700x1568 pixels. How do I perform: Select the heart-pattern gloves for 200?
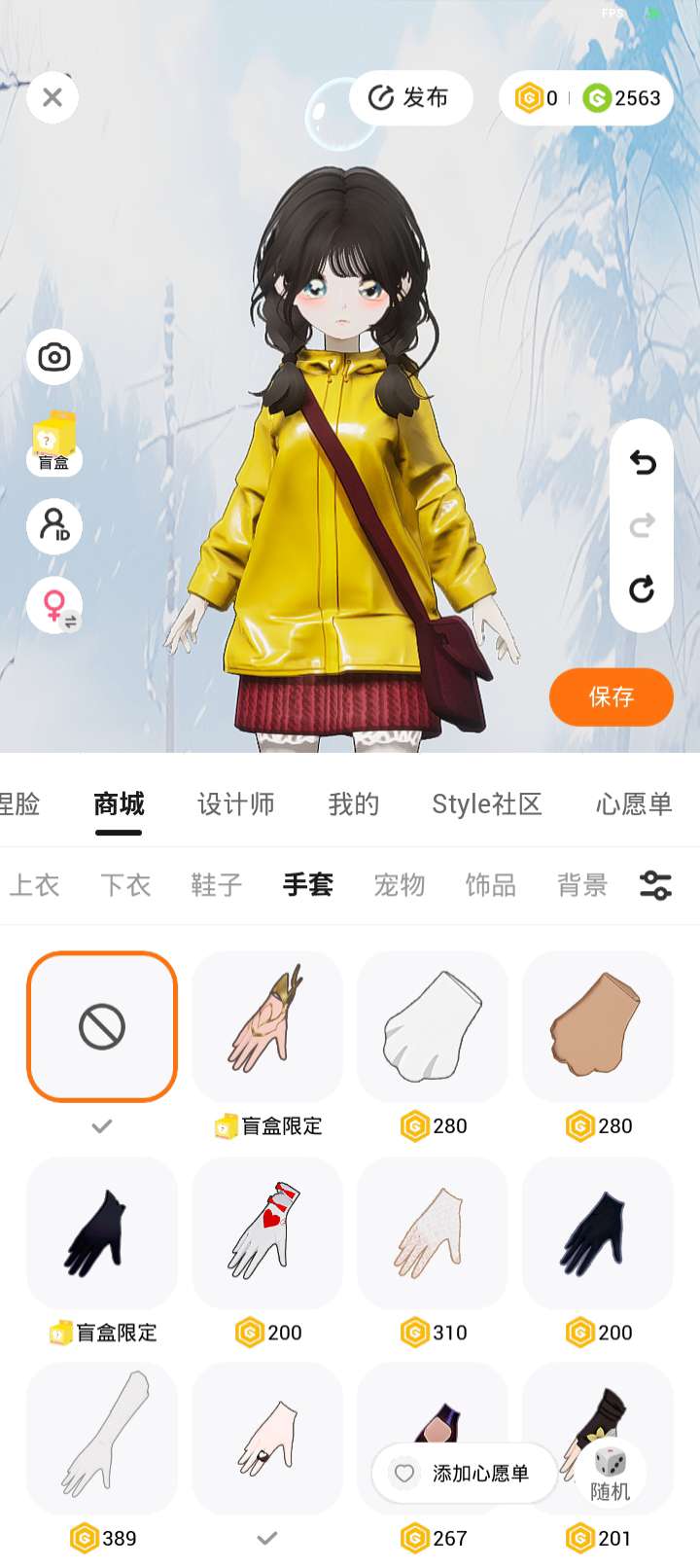tap(267, 1232)
